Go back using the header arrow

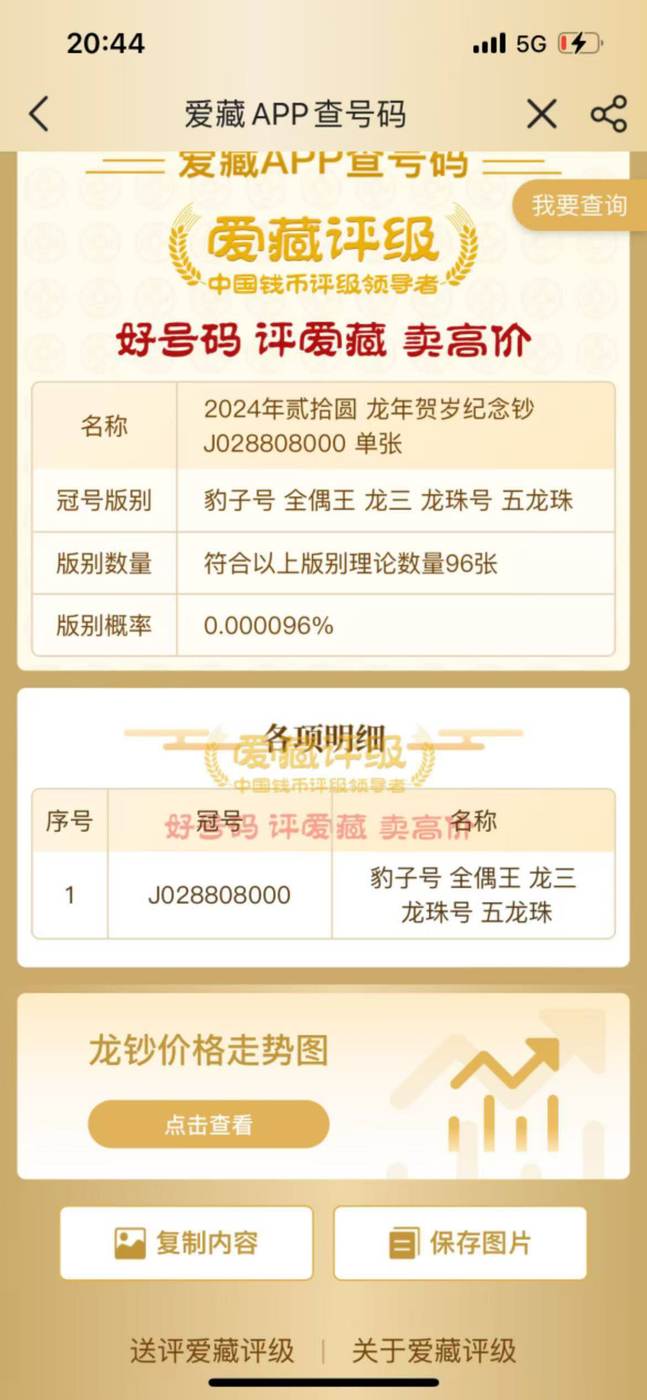click(38, 114)
